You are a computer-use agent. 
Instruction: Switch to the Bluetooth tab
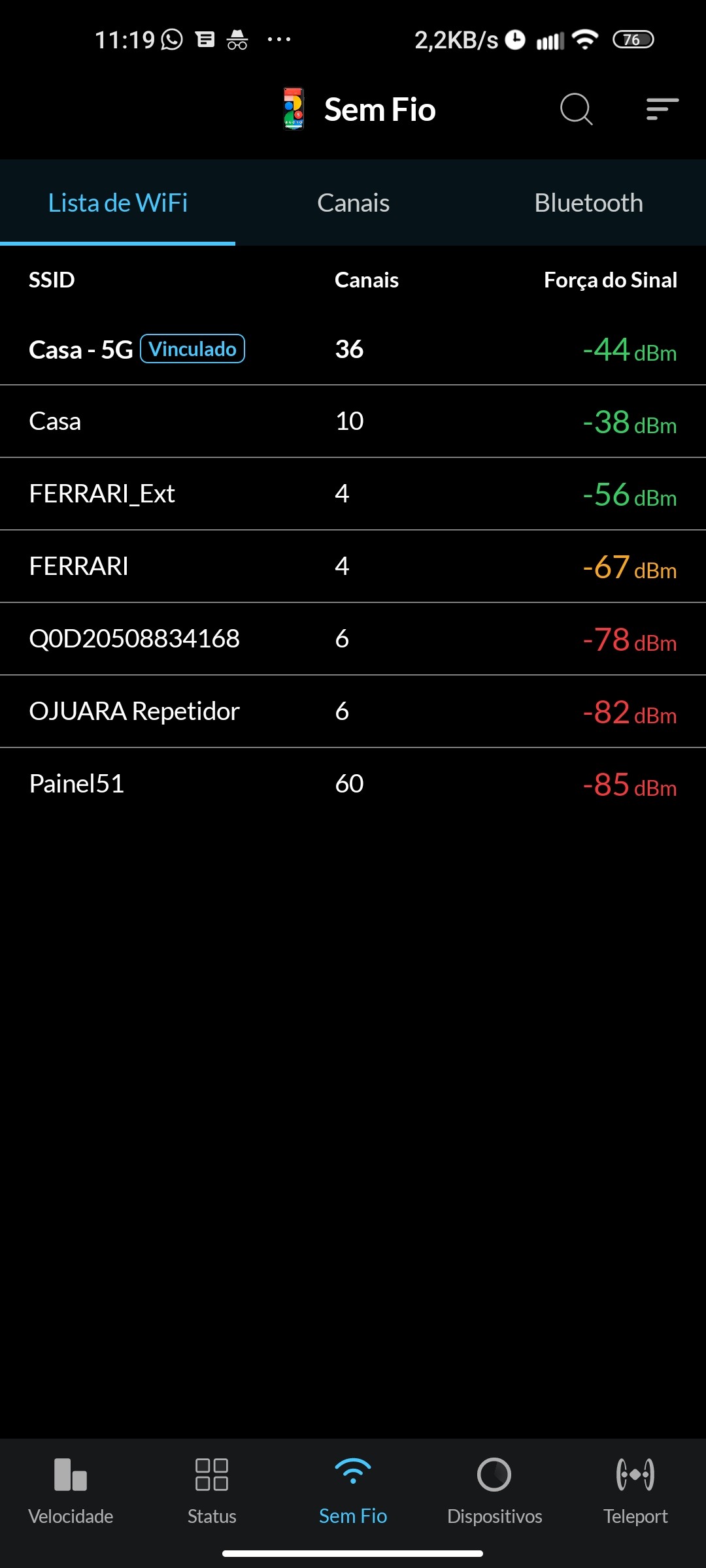(x=588, y=203)
